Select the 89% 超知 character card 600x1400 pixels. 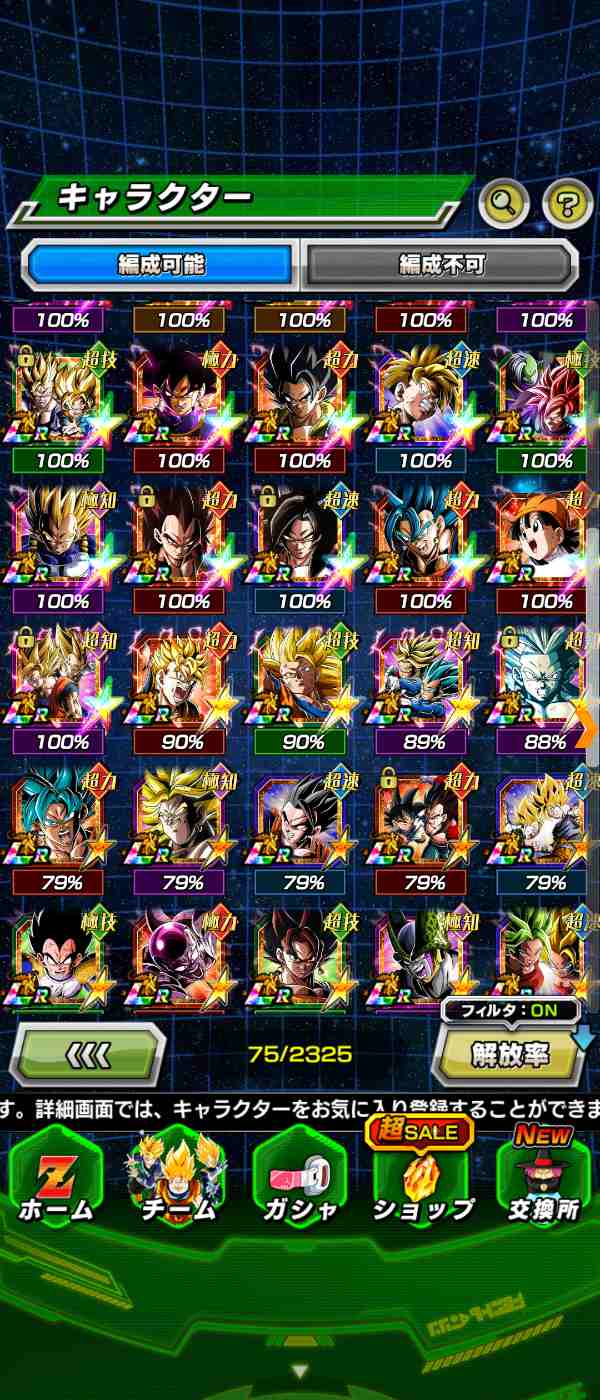click(425, 680)
